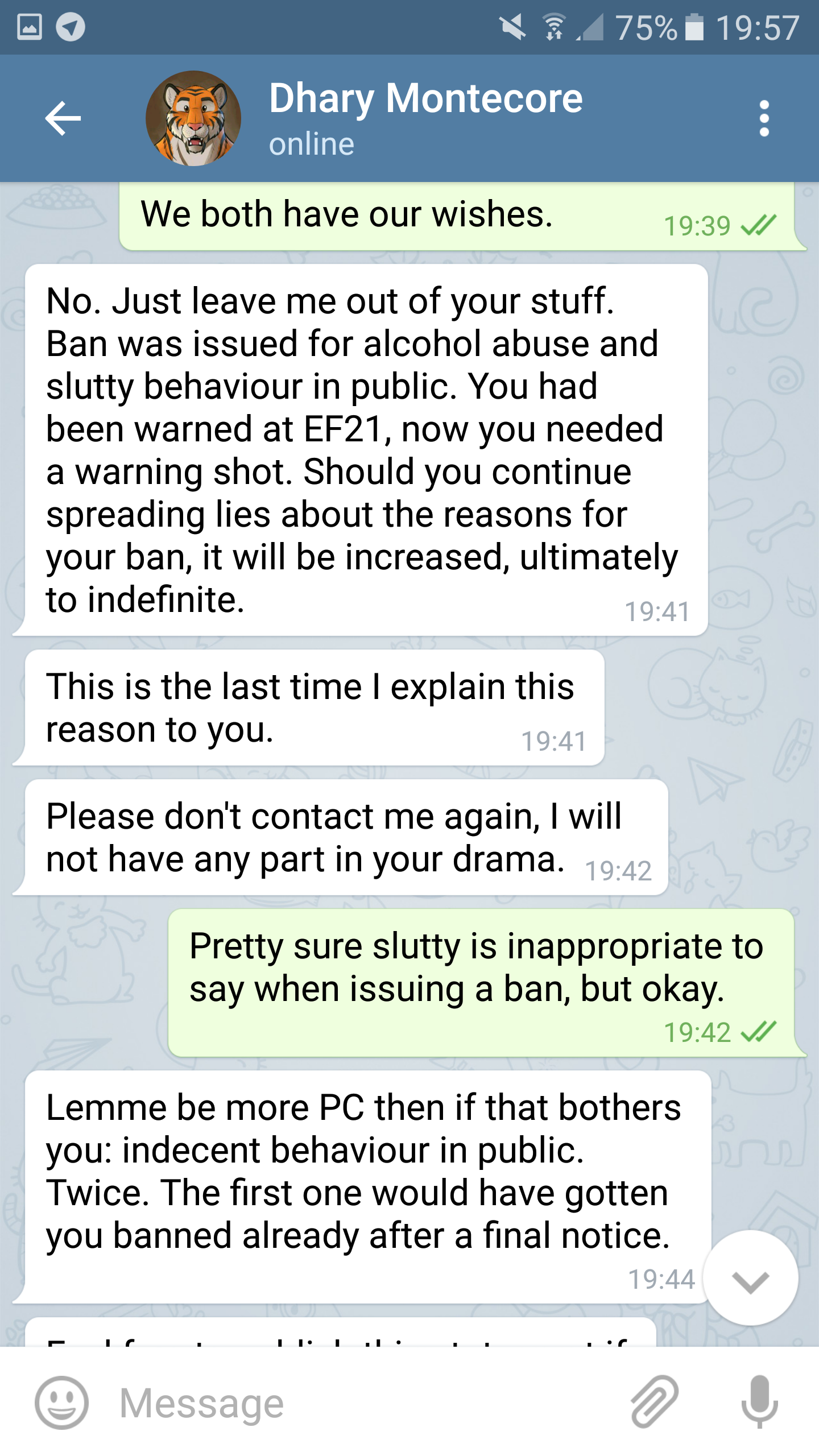Screen dimensions: 819x1456
Task: Go back to the chat list
Action: pyautogui.click(x=63, y=118)
